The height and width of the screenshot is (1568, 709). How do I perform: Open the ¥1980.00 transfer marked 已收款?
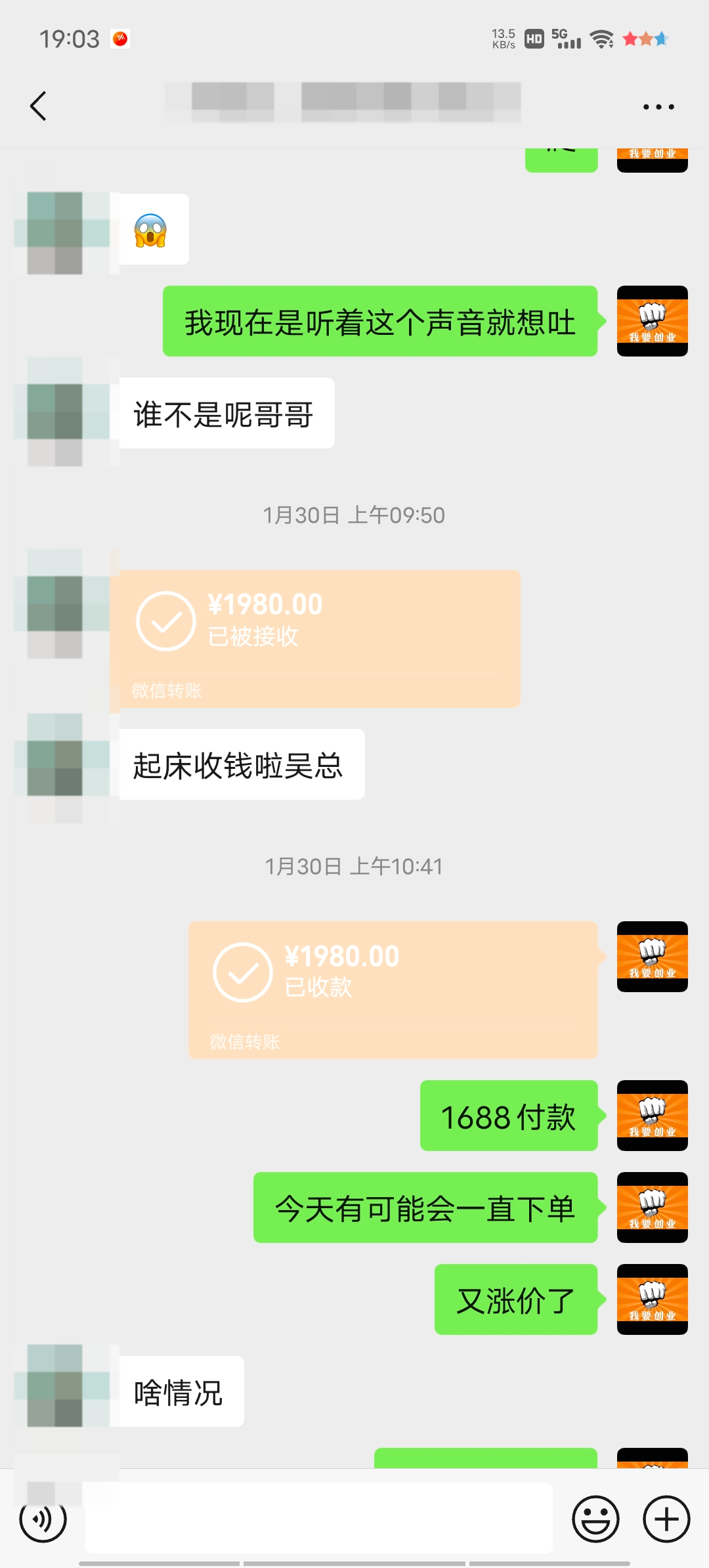[x=393, y=990]
